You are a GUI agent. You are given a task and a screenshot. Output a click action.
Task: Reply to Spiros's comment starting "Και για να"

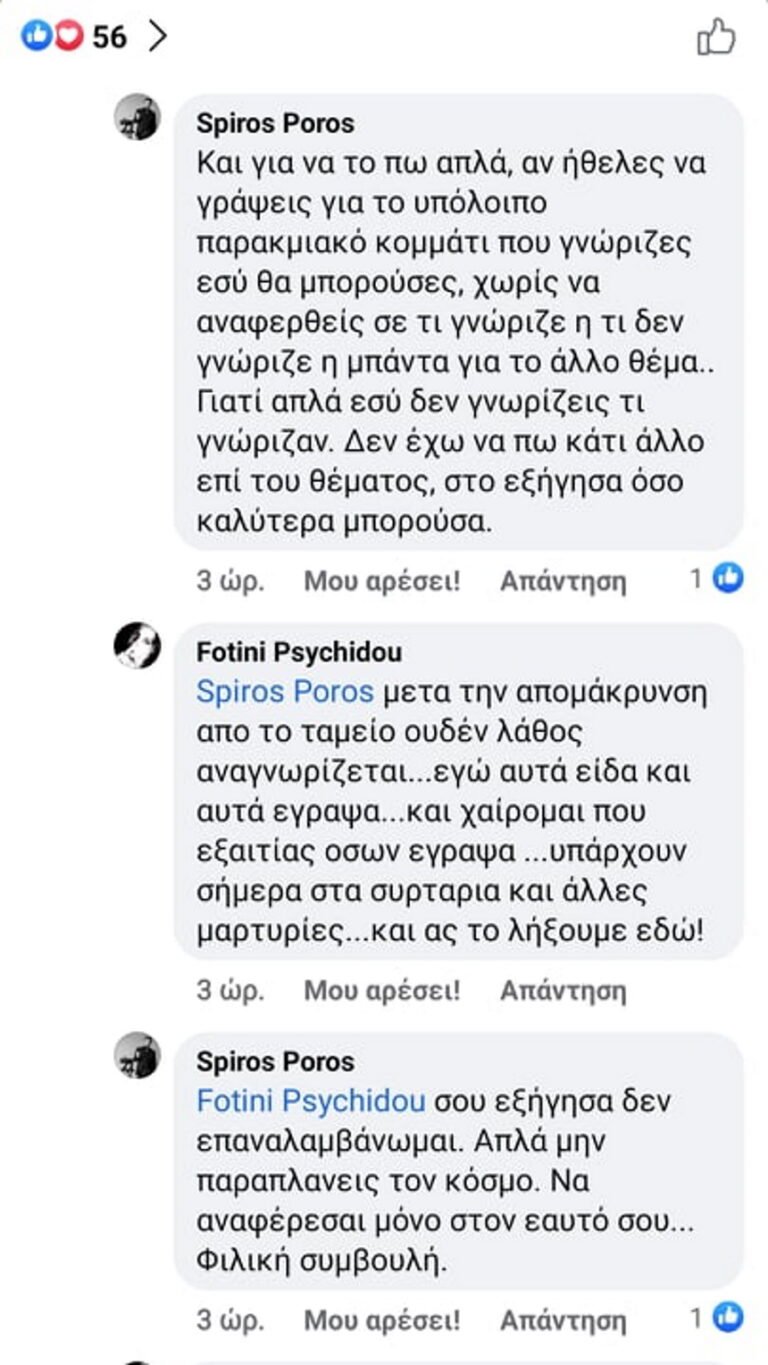pyautogui.click(x=563, y=580)
